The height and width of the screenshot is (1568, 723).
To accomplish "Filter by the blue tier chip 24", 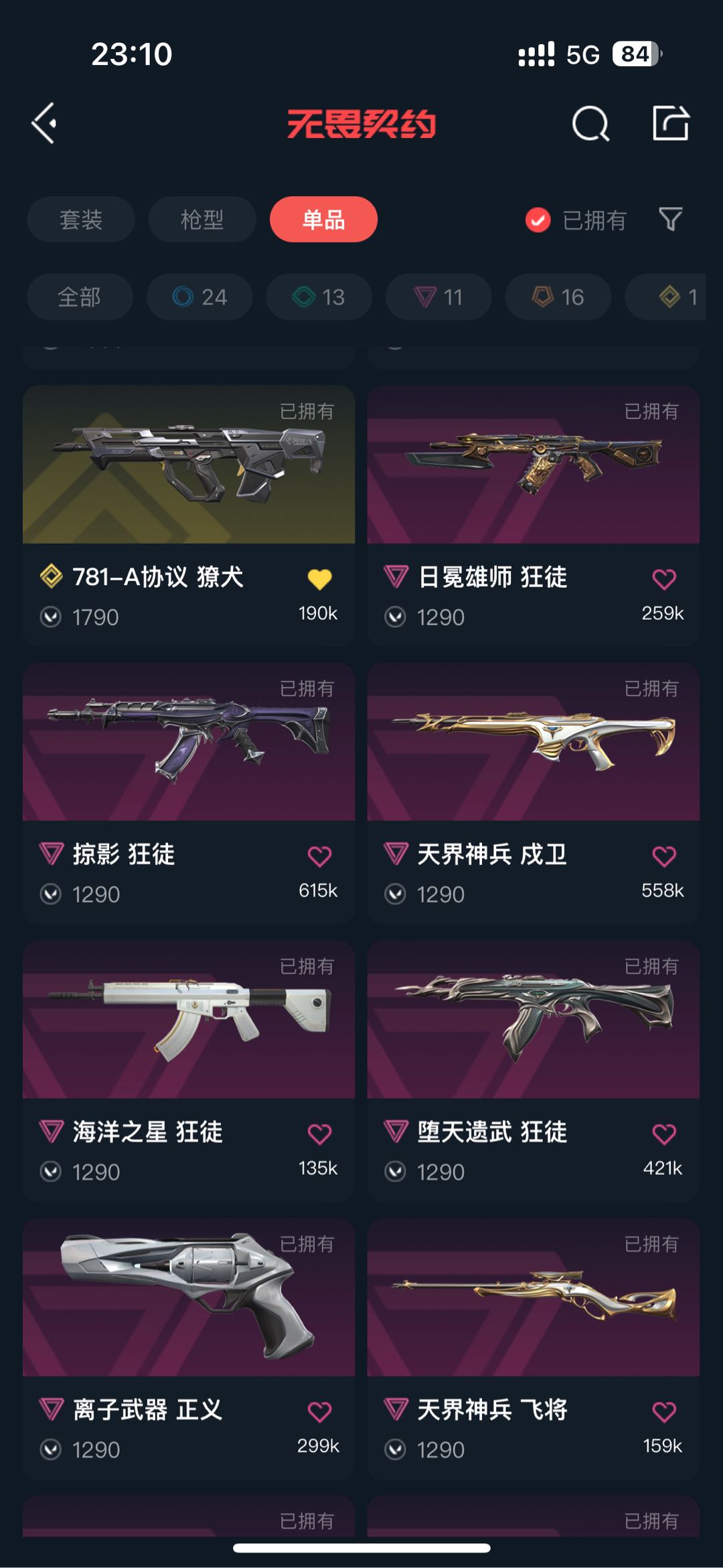I will click(x=199, y=297).
